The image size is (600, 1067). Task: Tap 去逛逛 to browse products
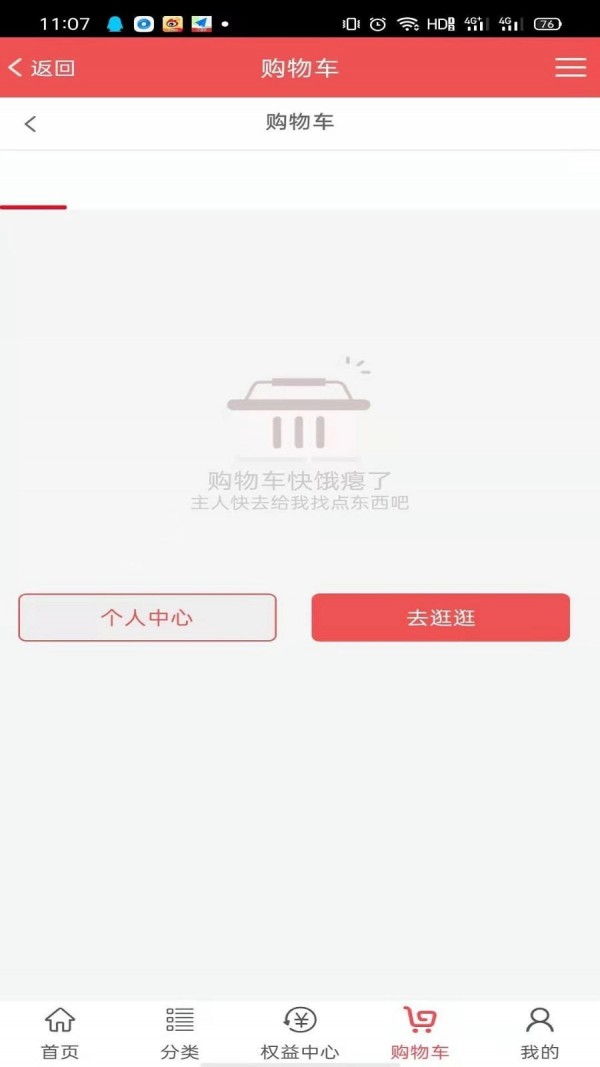pos(440,618)
